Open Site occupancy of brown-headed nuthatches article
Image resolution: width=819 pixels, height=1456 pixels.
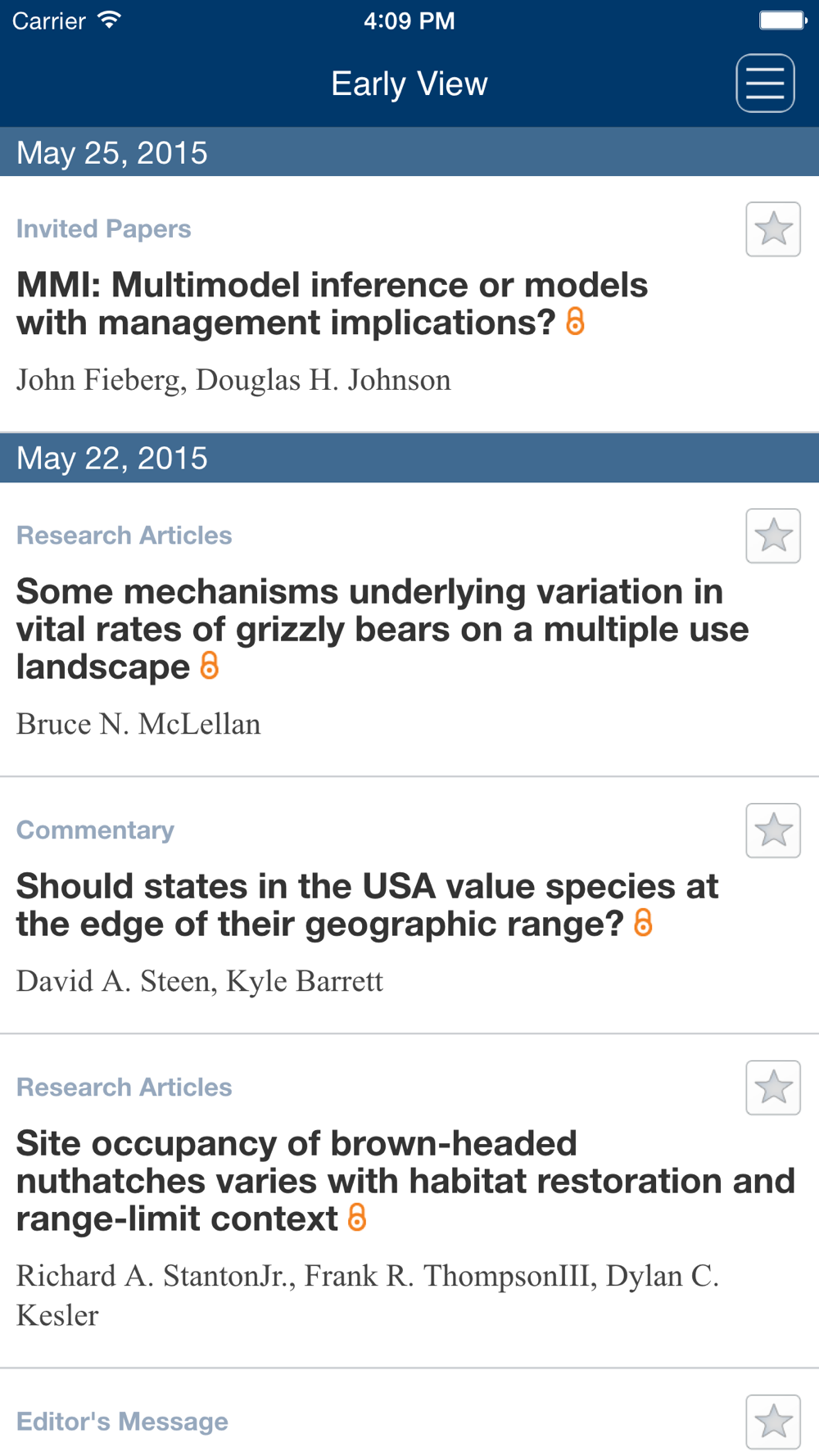click(x=405, y=1181)
